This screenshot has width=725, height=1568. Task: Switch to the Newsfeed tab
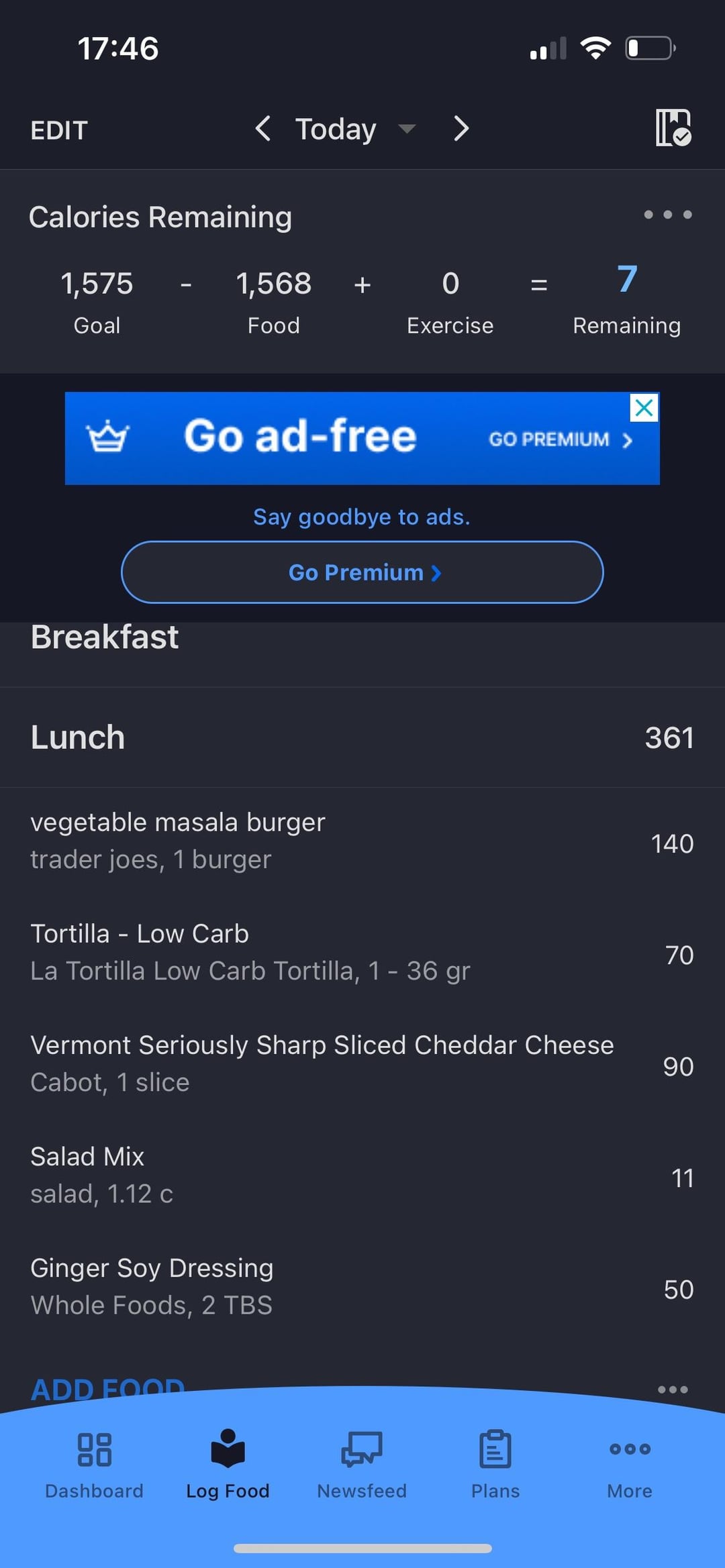(x=362, y=1463)
